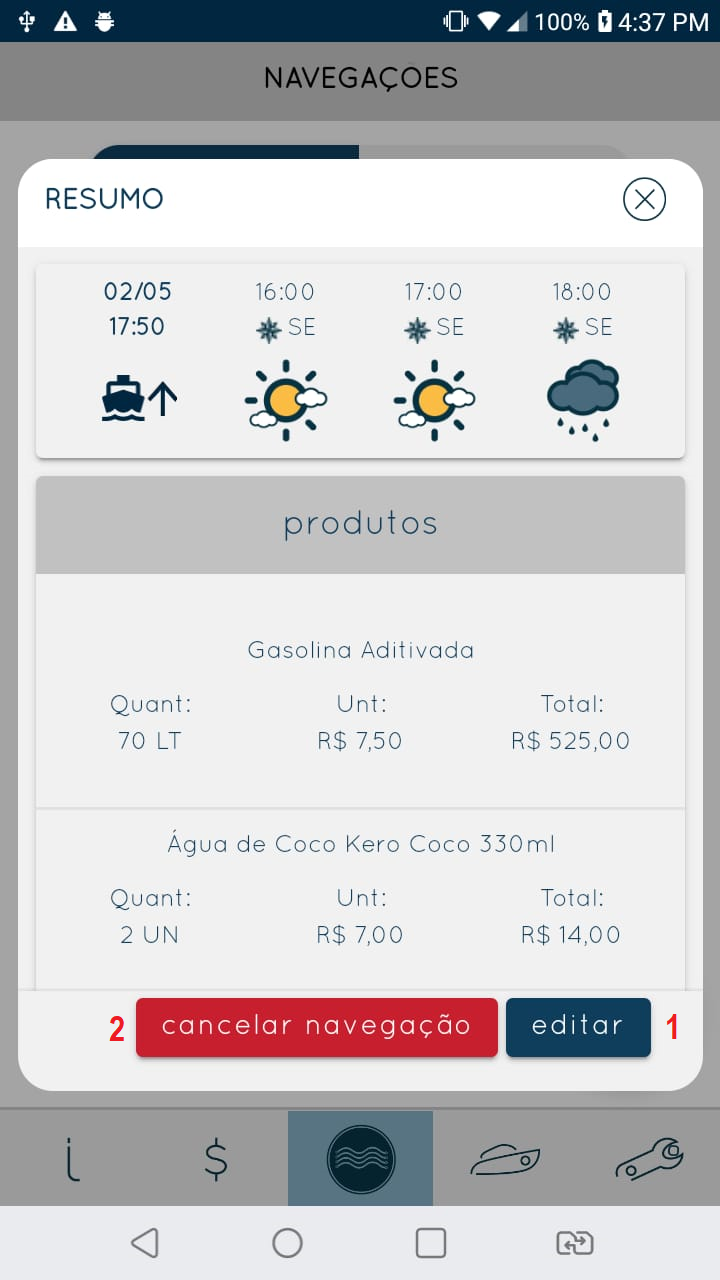Tap the SE wind indicator beside 17:00
720x1280 pixels.
[433, 327]
